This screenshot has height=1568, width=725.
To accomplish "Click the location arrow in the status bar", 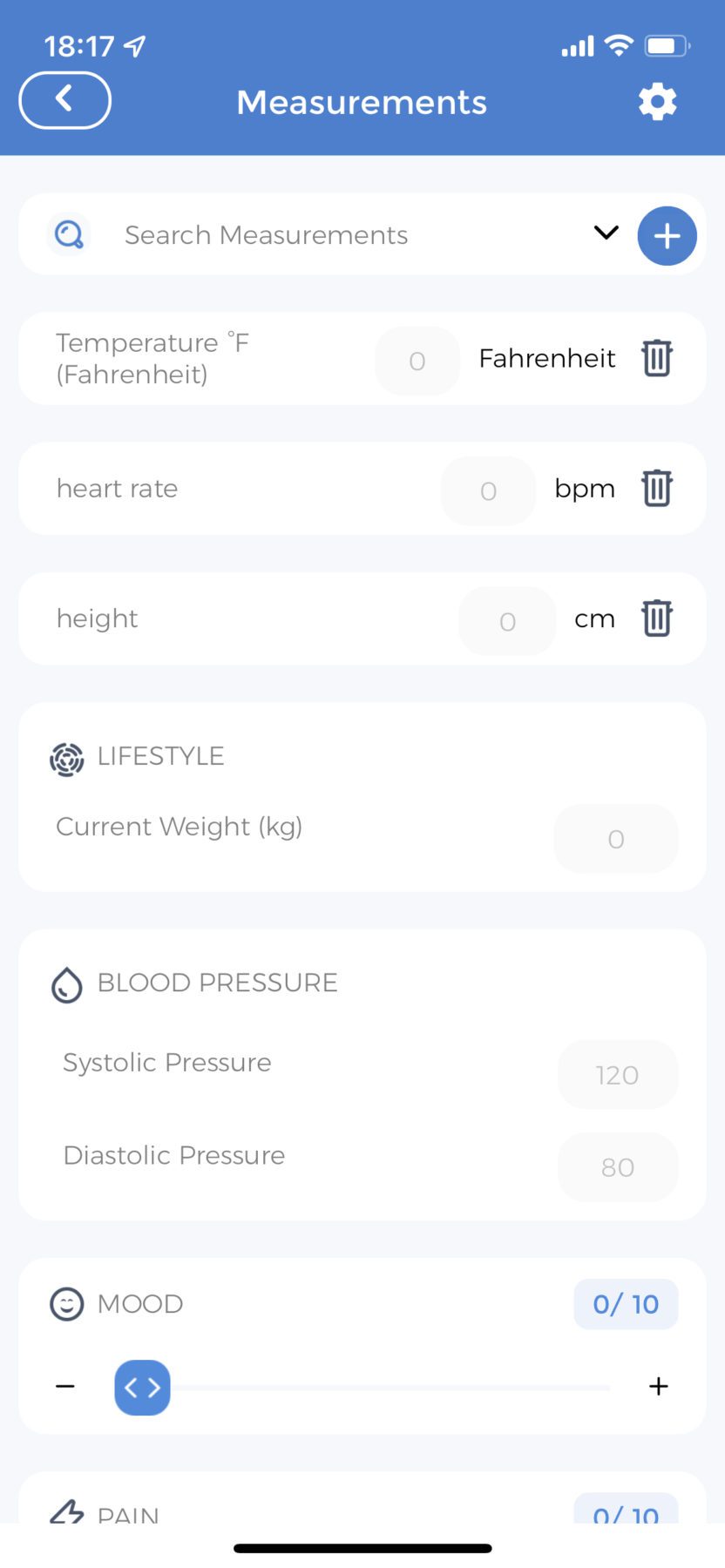I will [x=132, y=44].
